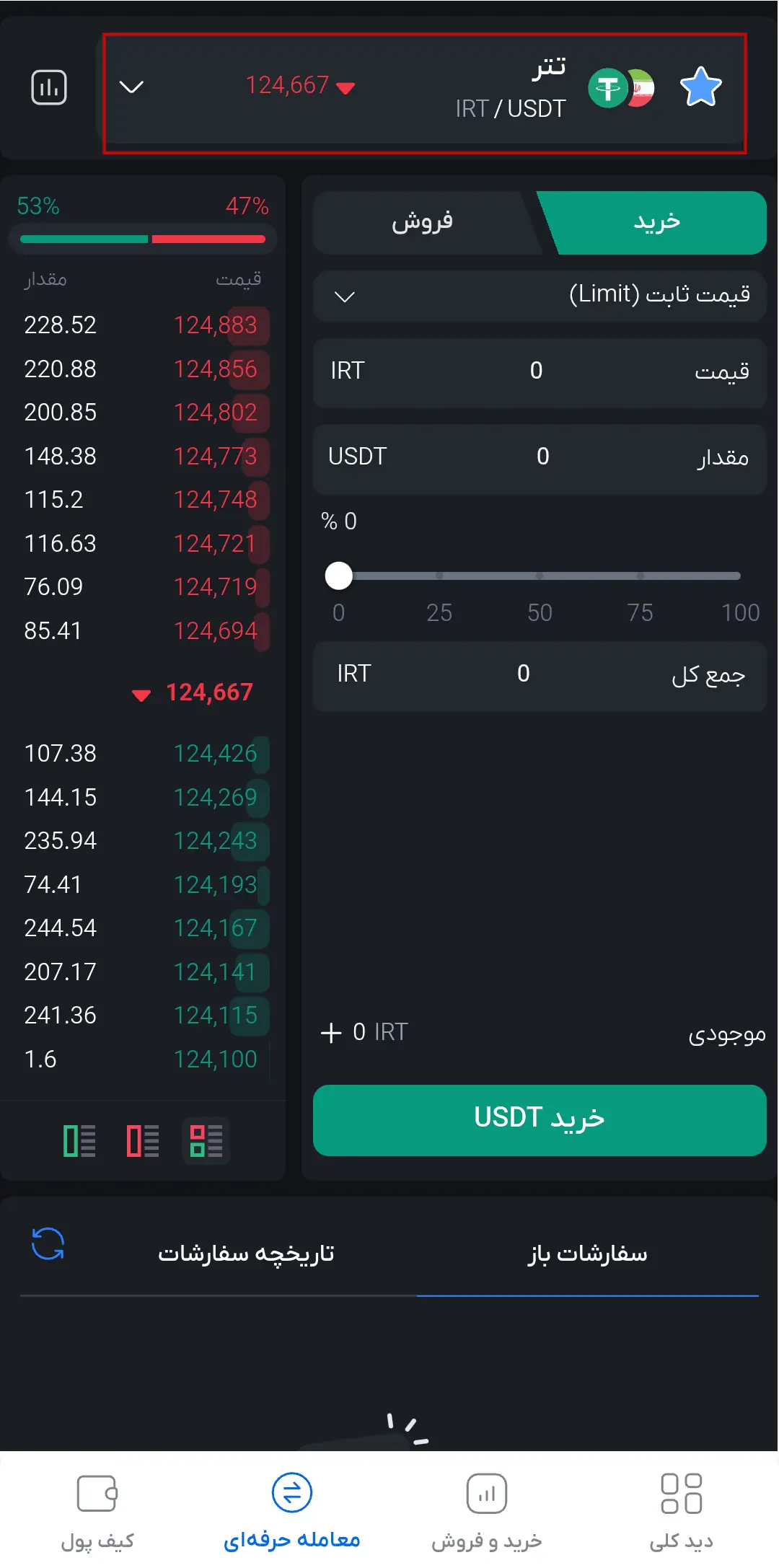Image resolution: width=779 pixels, height=1568 pixels.
Task: Go to خرید و فروش tab
Action: (487, 1510)
